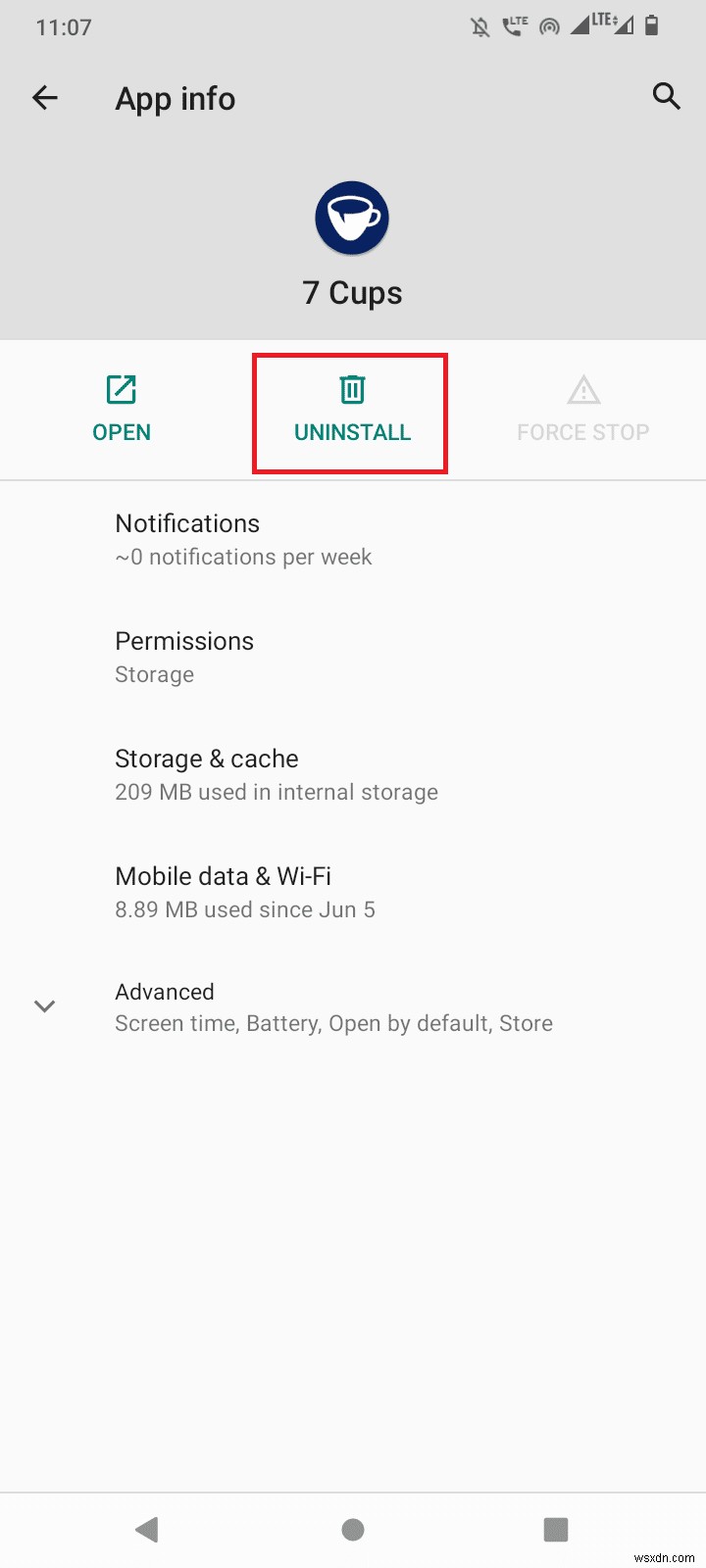Tap the Home circle in the navigation bar
This screenshot has width=706, height=1568.
click(352, 1529)
